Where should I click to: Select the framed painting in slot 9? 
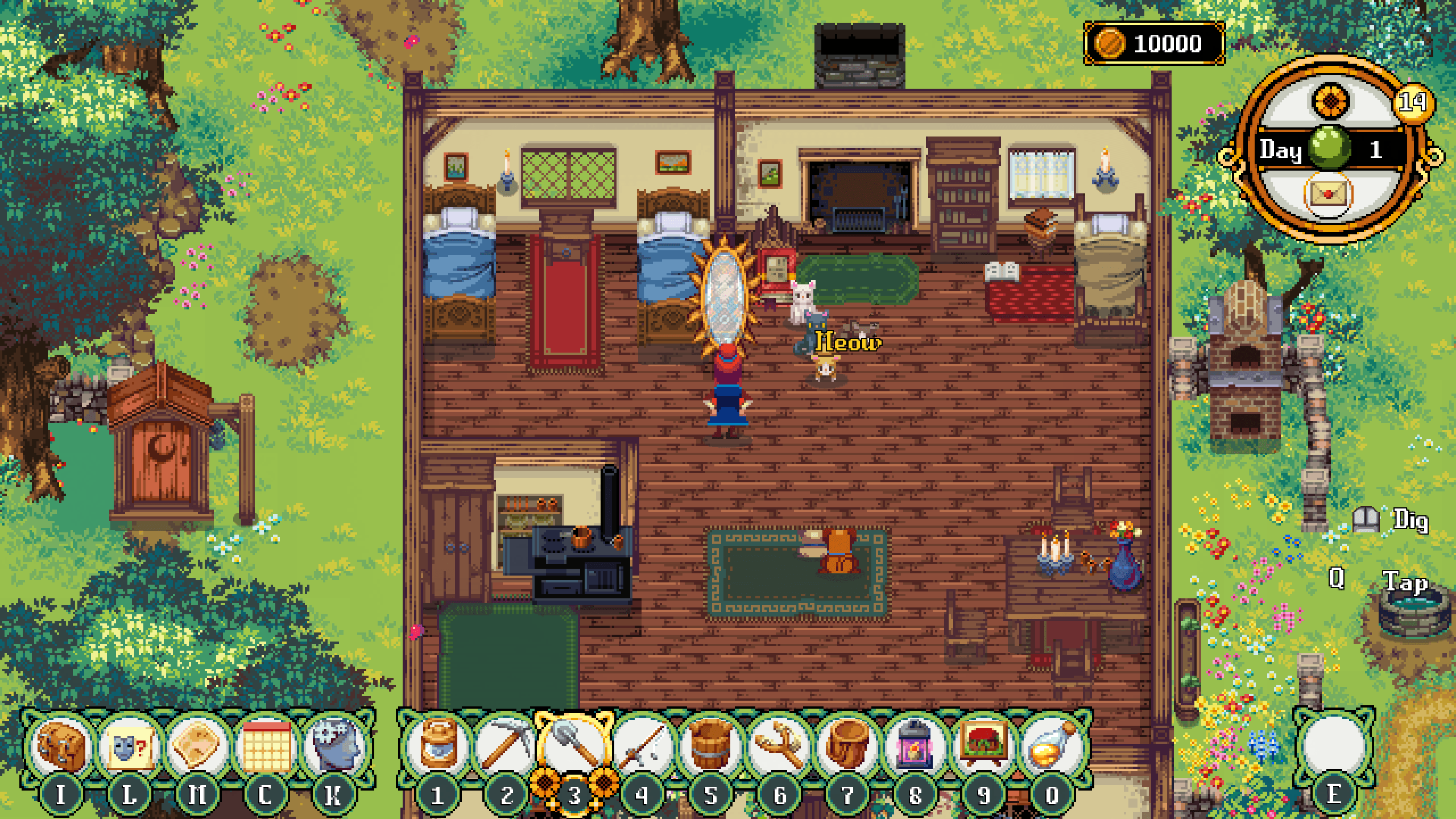(984, 745)
